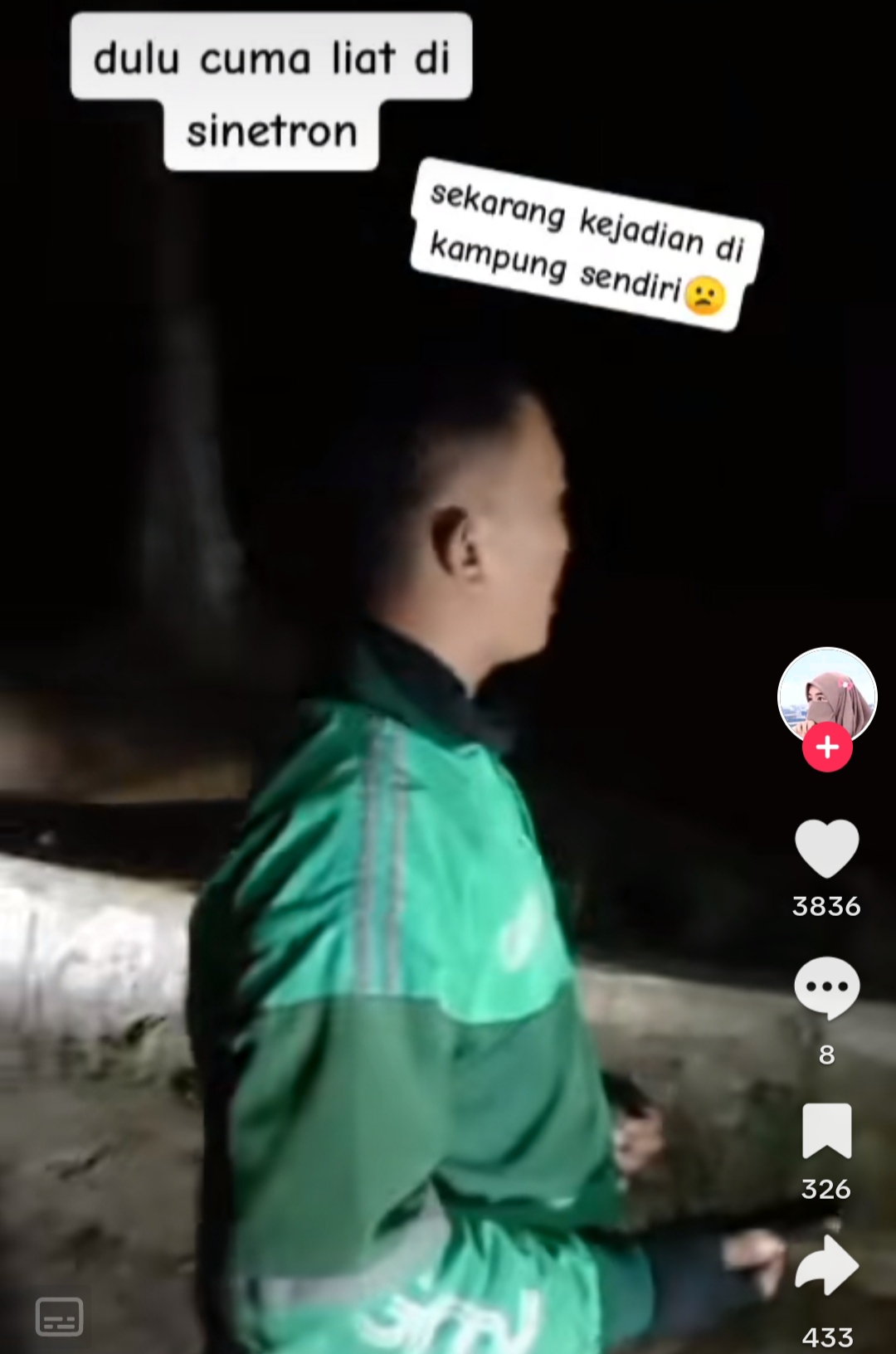Save this video to favorites
896x1354 pixels.
coord(826,1130)
